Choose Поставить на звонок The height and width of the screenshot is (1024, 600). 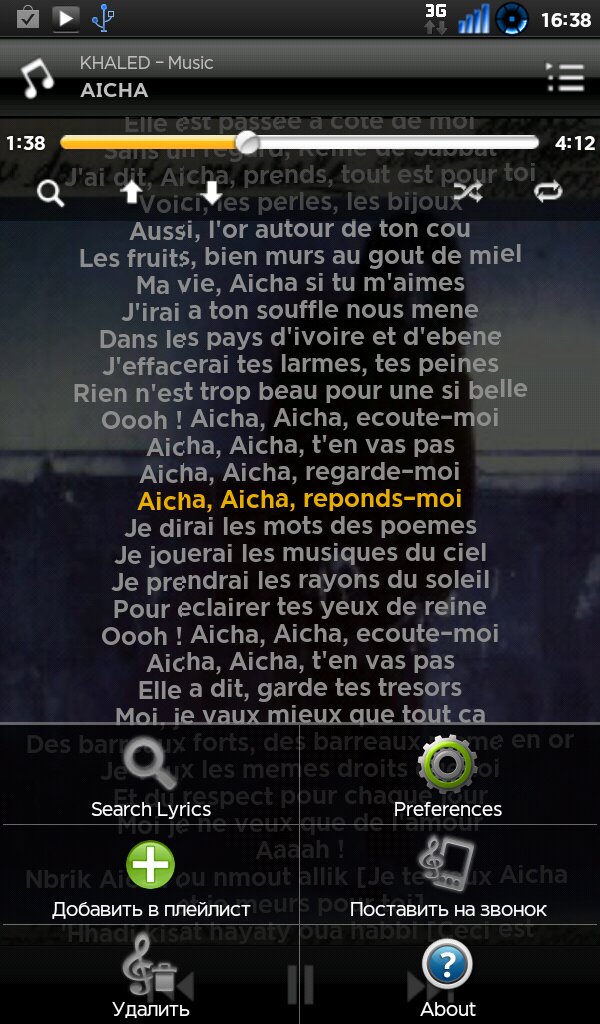448,878
